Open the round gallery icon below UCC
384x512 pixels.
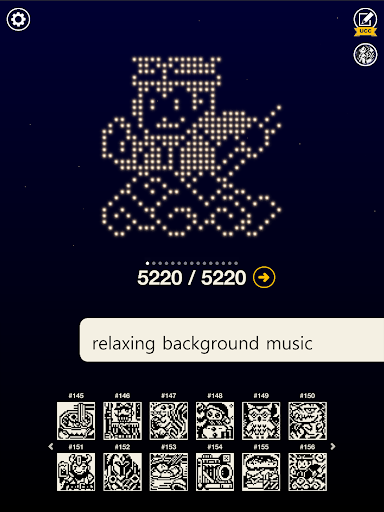[x=365, y=54]
